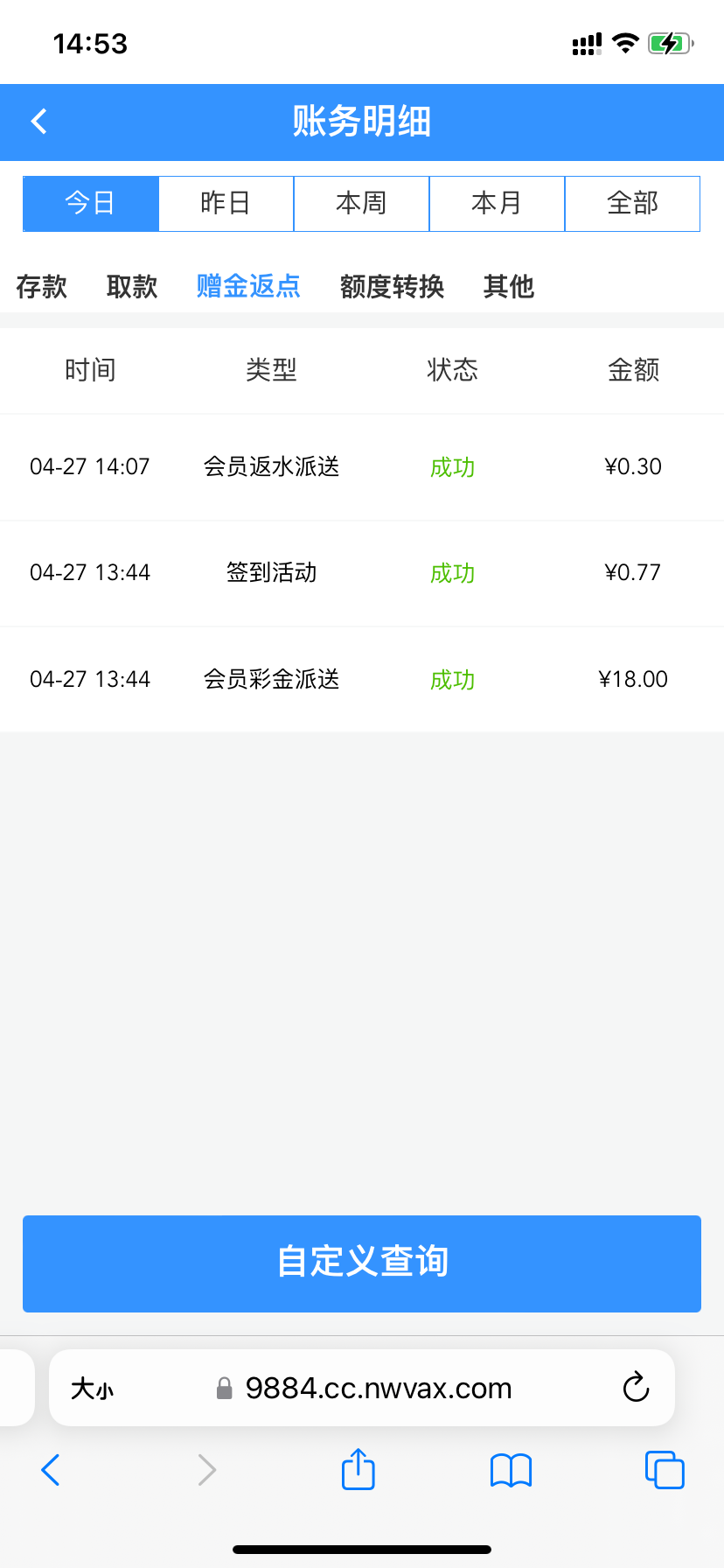Select the 赠金返点 category
Screen dimensions: 724x1568
pos(248,287)
